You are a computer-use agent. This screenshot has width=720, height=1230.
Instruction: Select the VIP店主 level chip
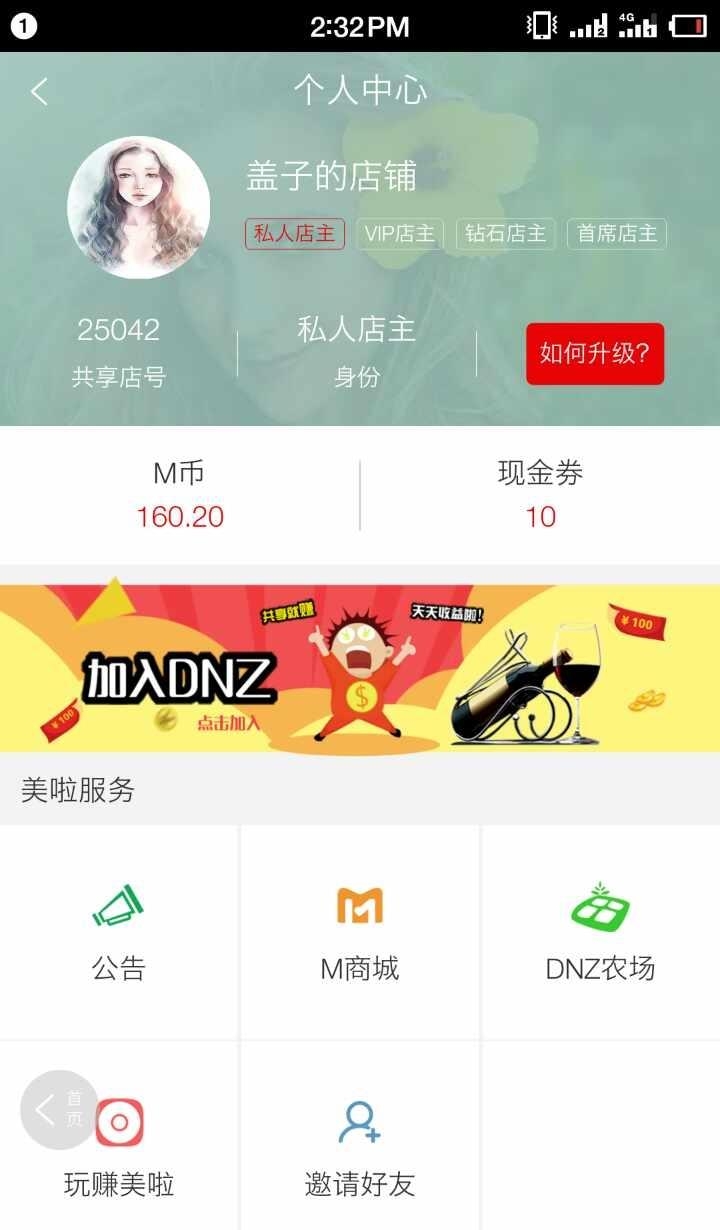coord(399,234)
